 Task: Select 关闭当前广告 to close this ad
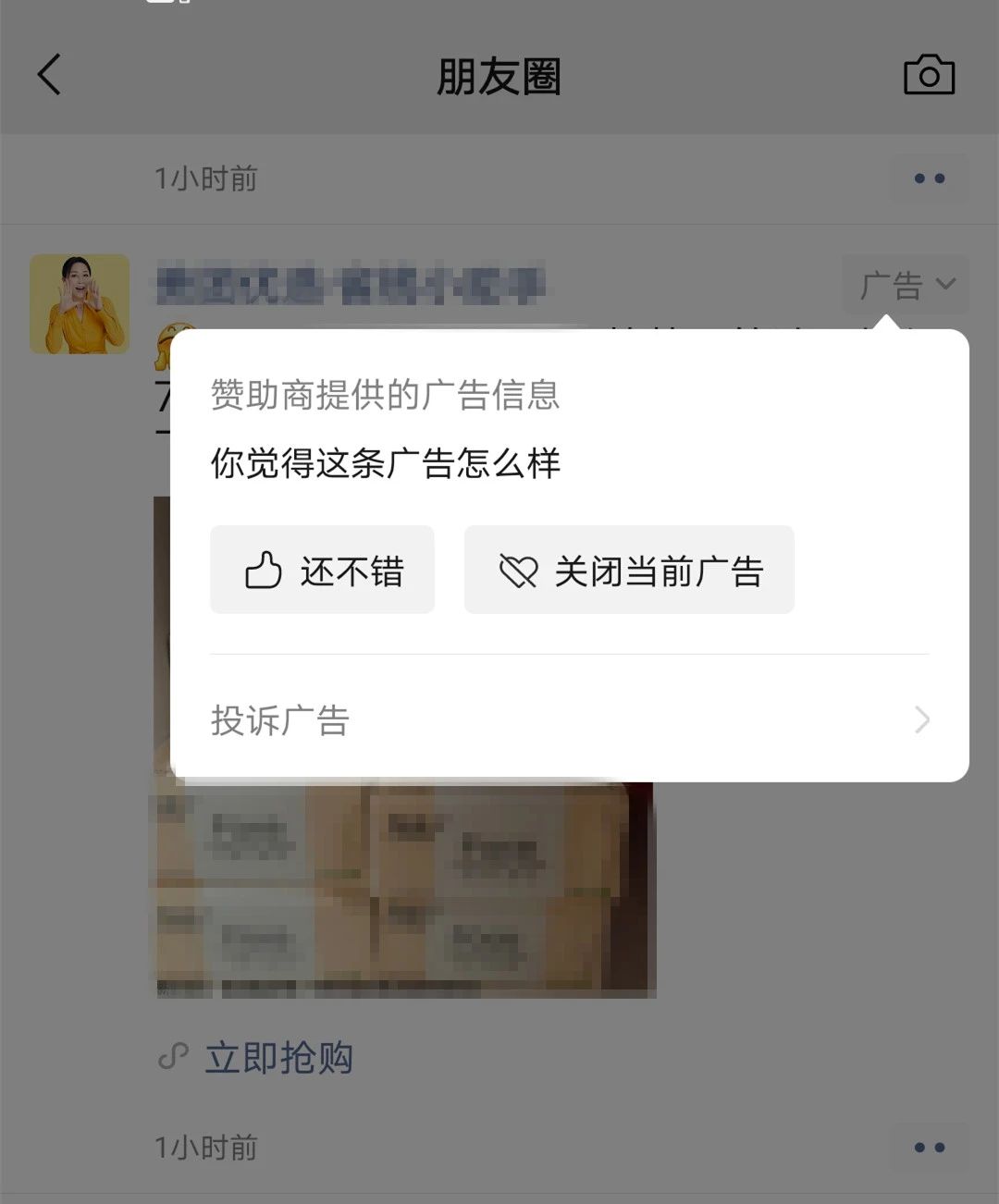629,570
